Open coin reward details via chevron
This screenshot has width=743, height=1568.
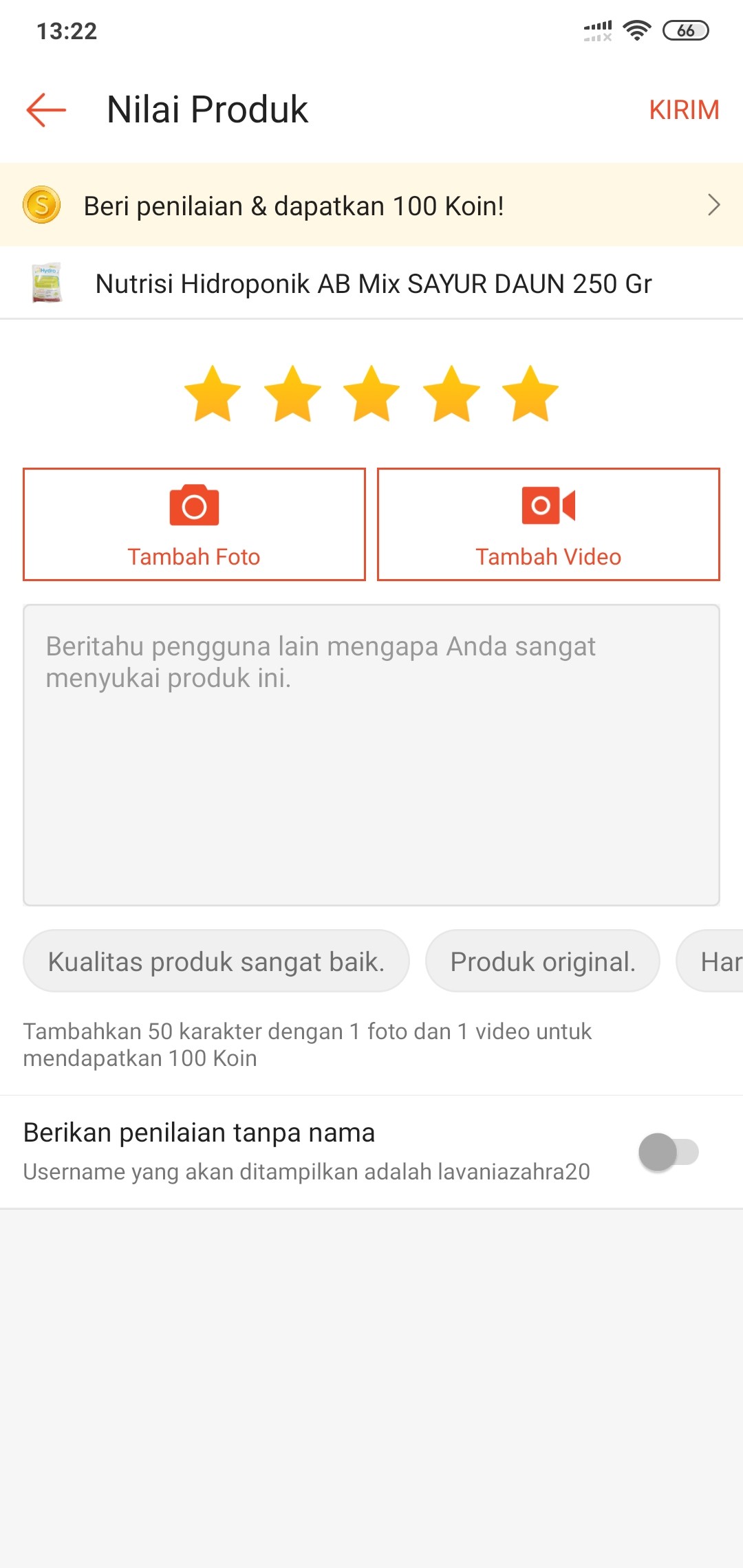coord(714,205)
